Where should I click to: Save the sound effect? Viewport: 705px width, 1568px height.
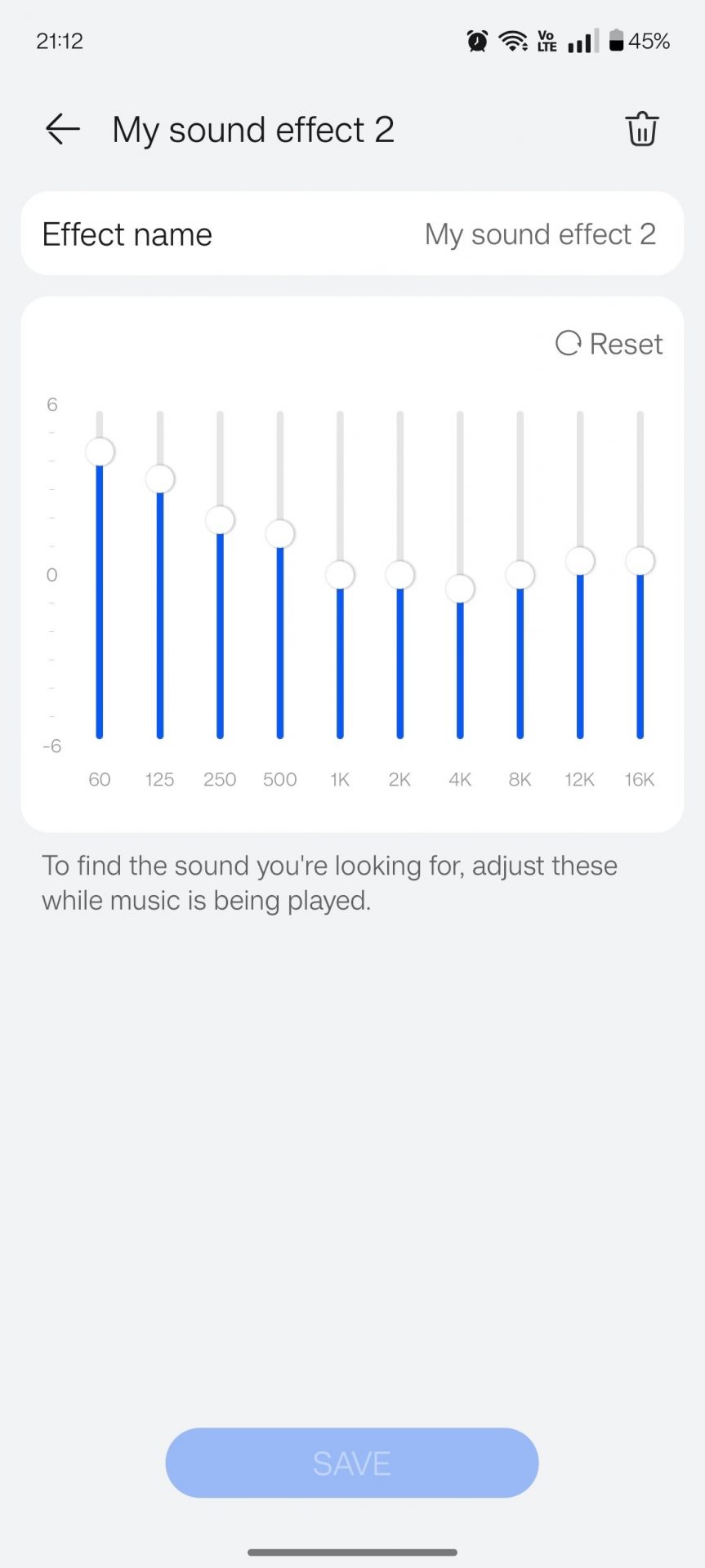click(351, 1463)
